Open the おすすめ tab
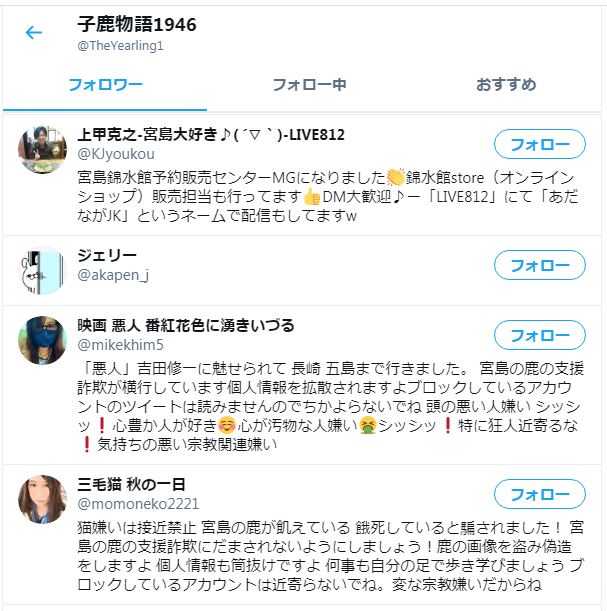Image resolution: width=607 pixels, height=611 pixels. [506, 84]
